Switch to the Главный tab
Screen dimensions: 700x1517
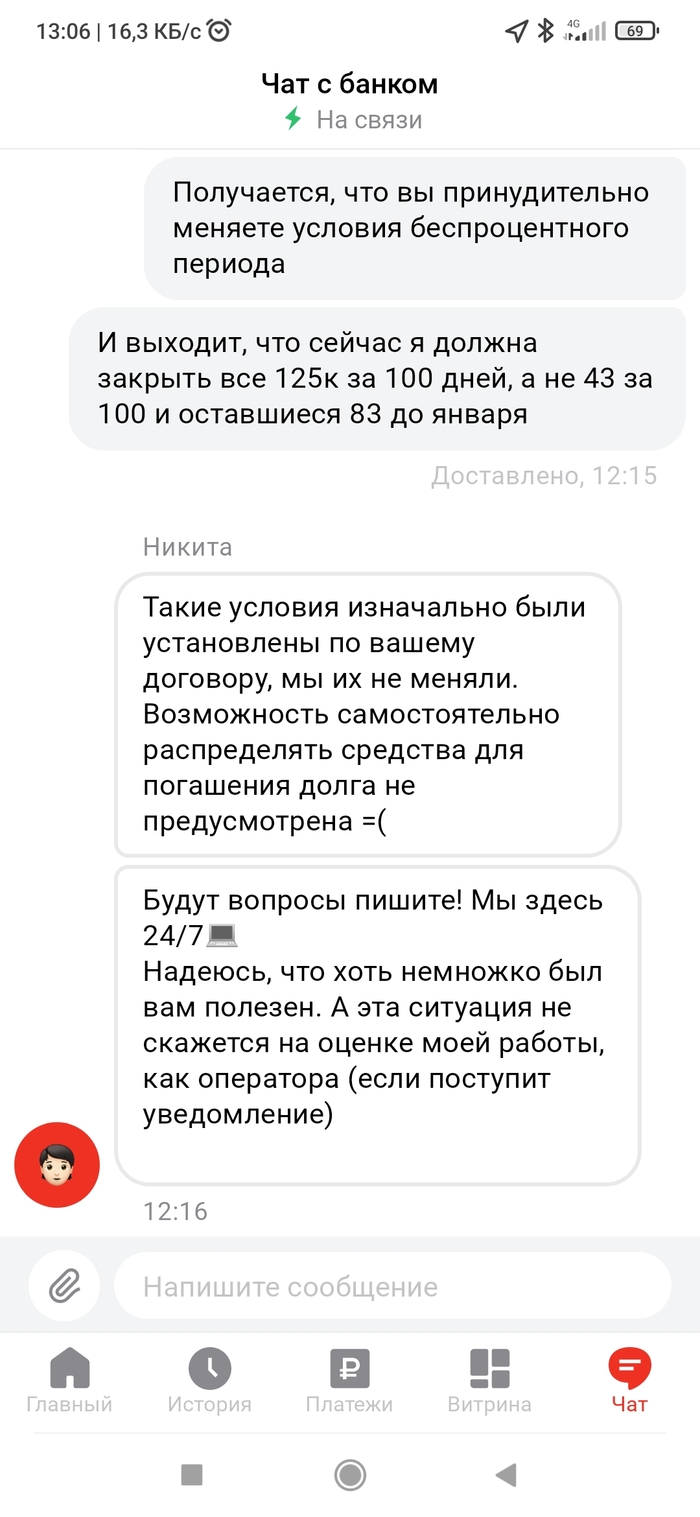click(x=69, y=1380)
